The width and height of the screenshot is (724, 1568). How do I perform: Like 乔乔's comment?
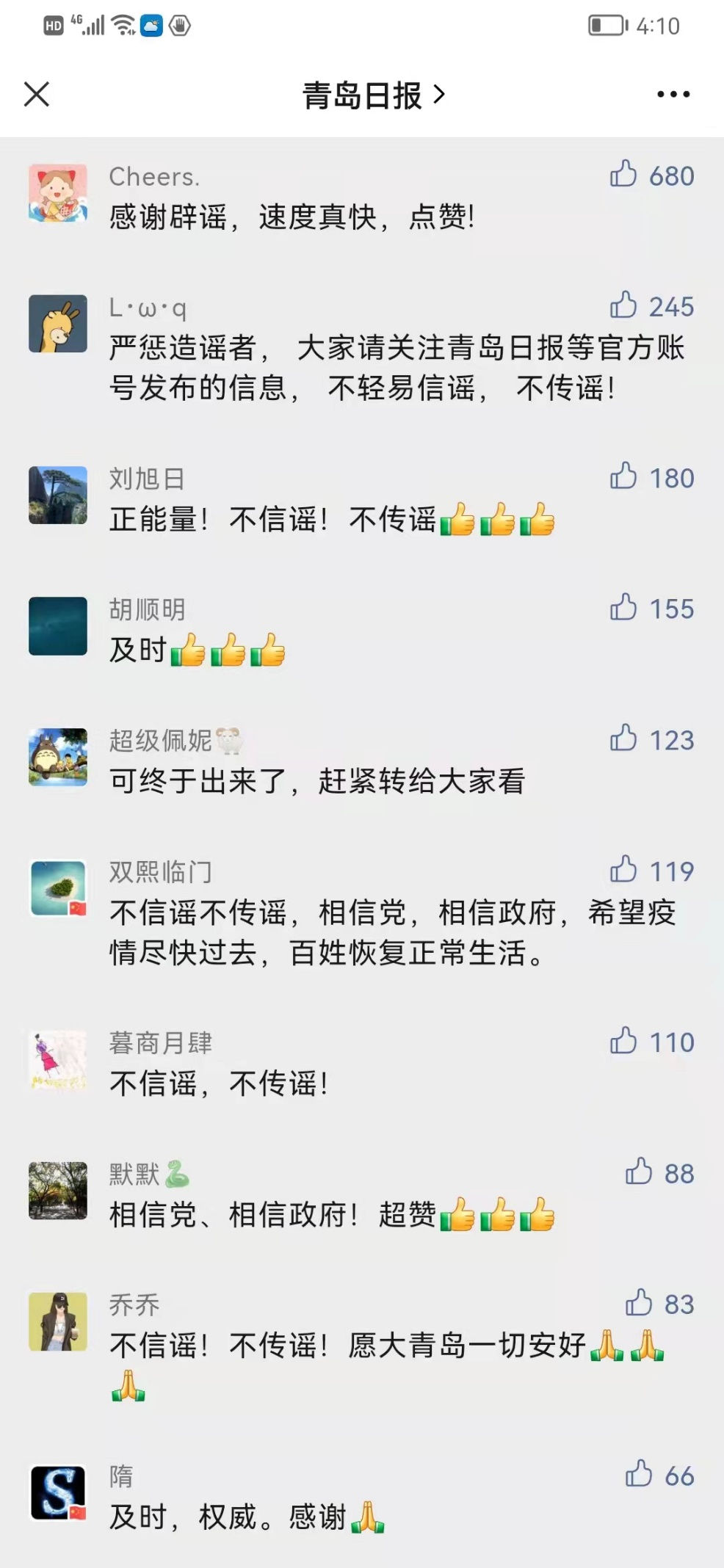click(x=639, y=1303)
